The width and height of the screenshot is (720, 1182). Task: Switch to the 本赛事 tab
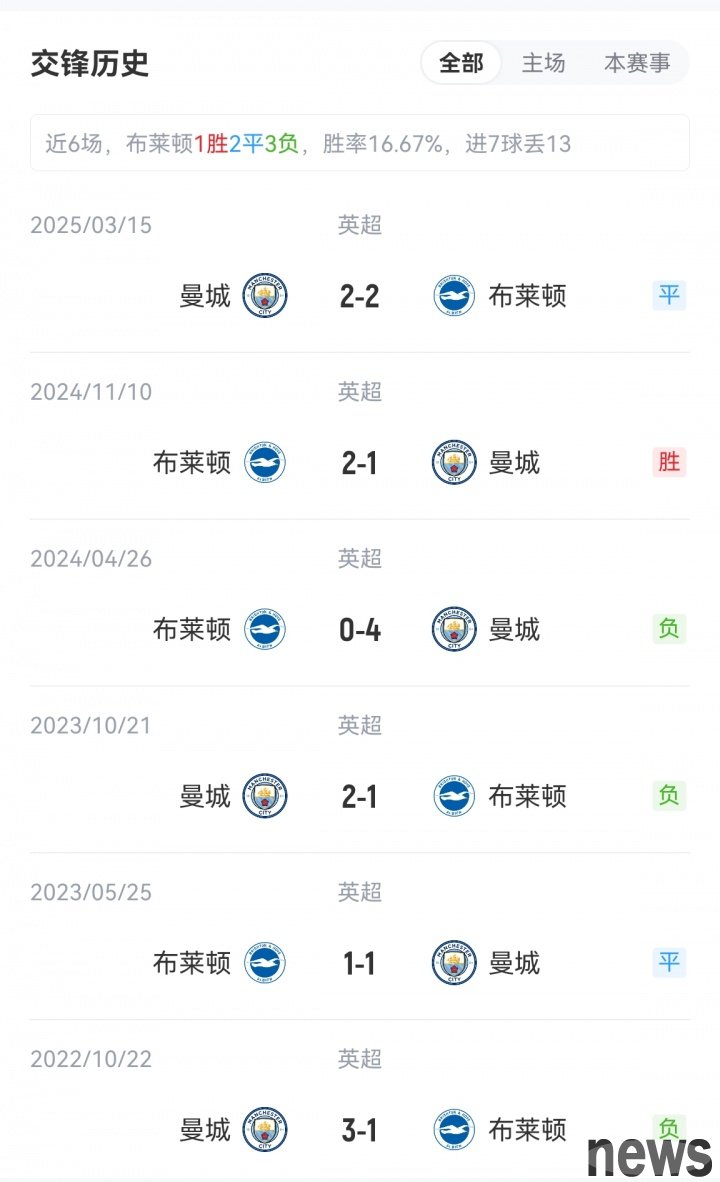coord(637,63)
